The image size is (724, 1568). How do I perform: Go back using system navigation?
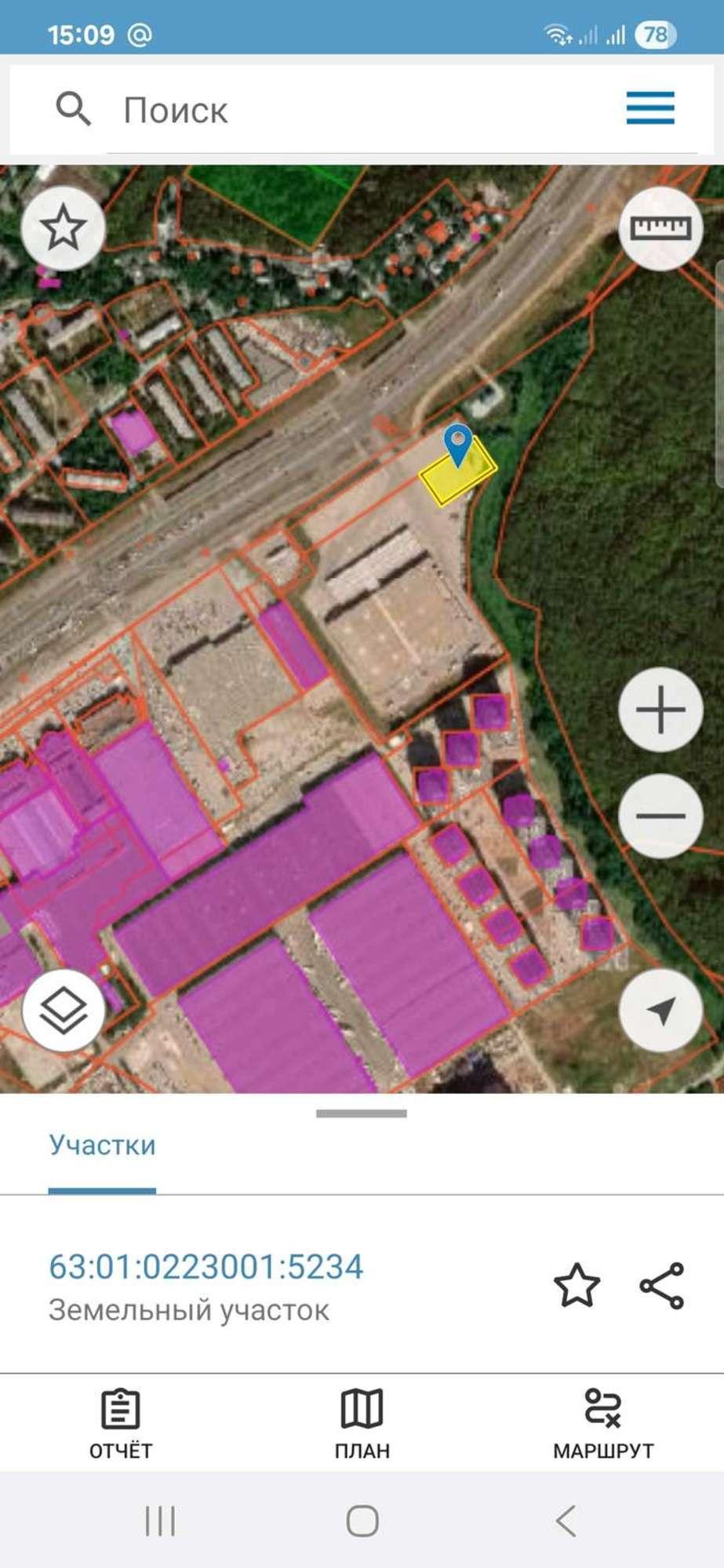pyautogui.click(x=566, y=1522)
